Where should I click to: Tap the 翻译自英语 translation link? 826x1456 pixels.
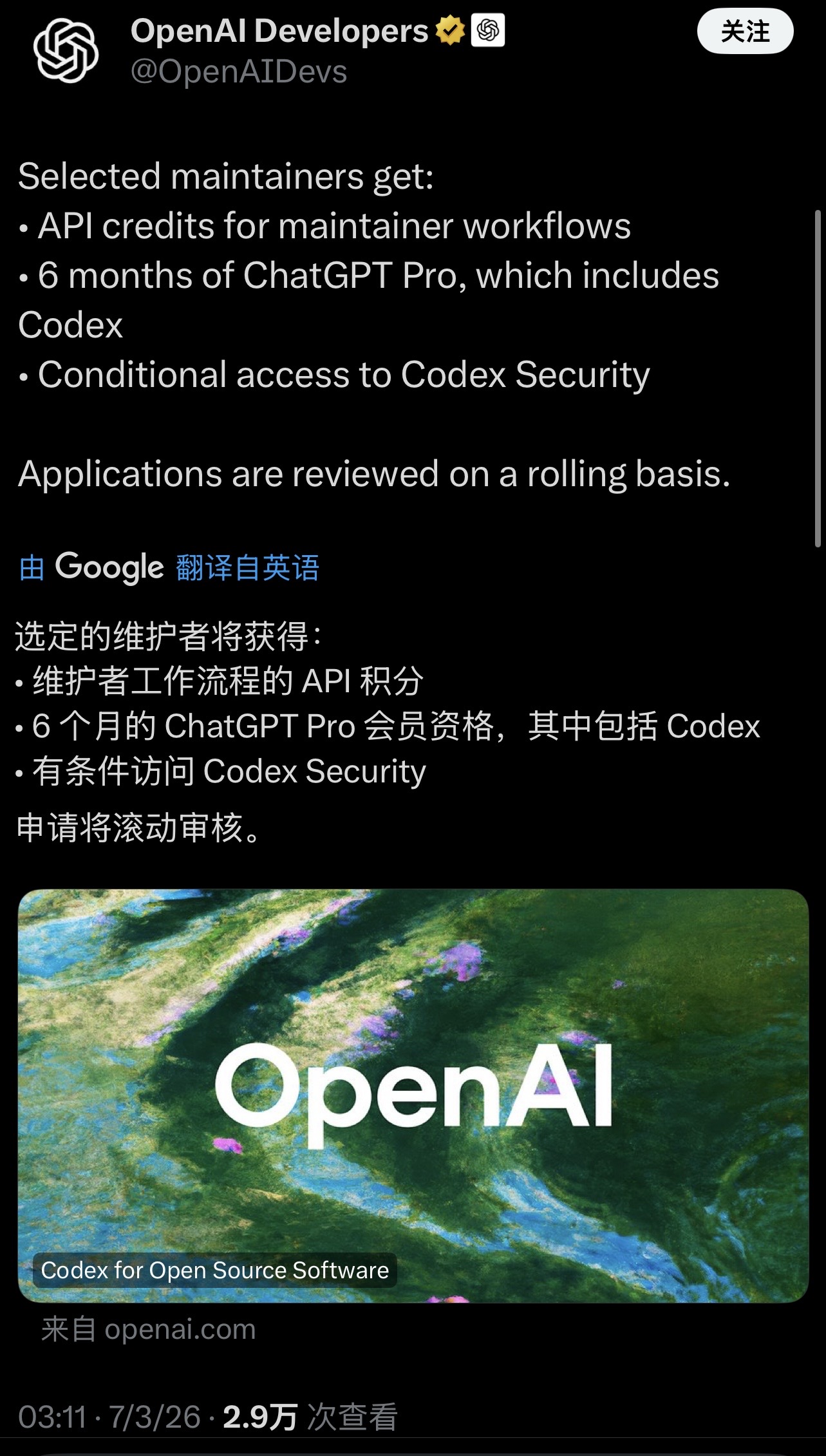[x=247, y=568]
